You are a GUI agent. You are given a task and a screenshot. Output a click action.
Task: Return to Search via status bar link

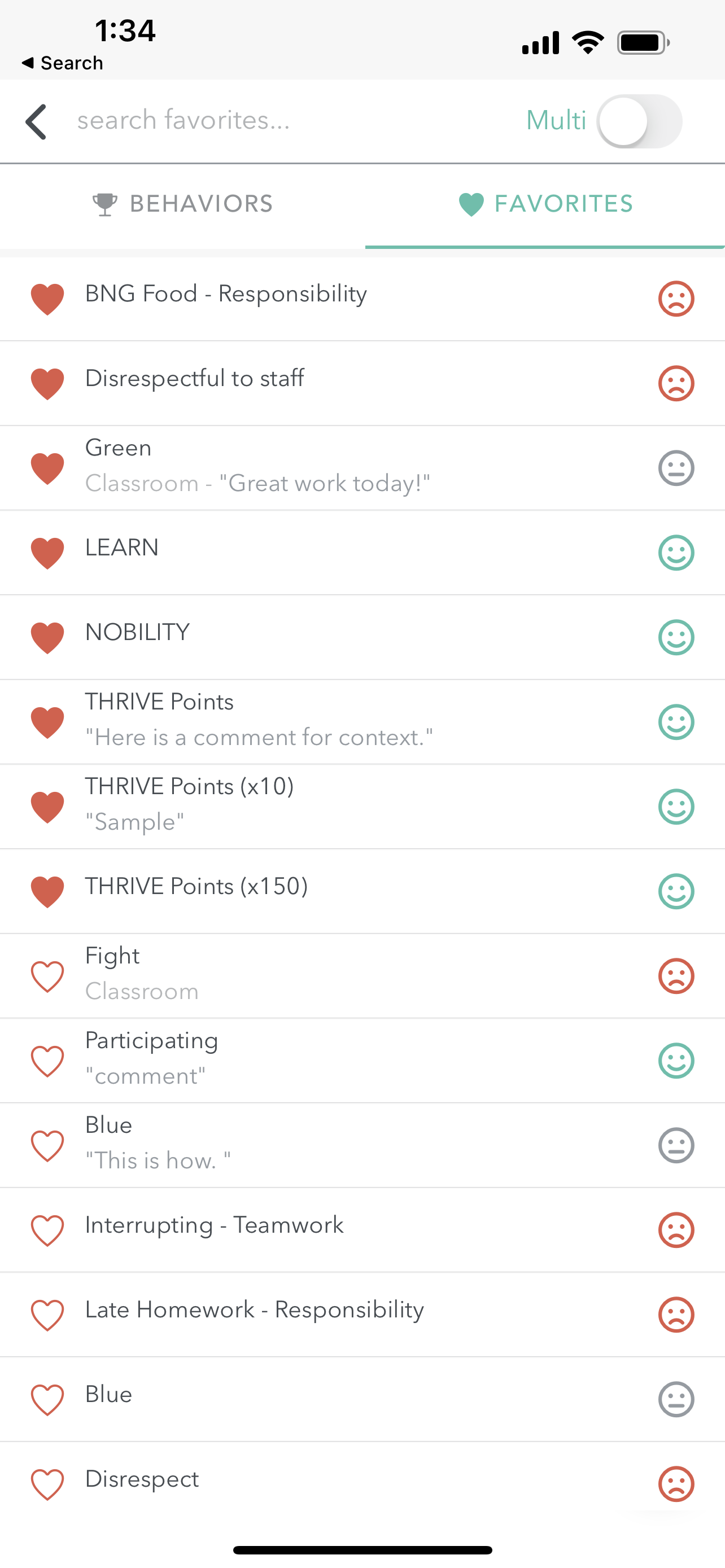click(62, 63)
